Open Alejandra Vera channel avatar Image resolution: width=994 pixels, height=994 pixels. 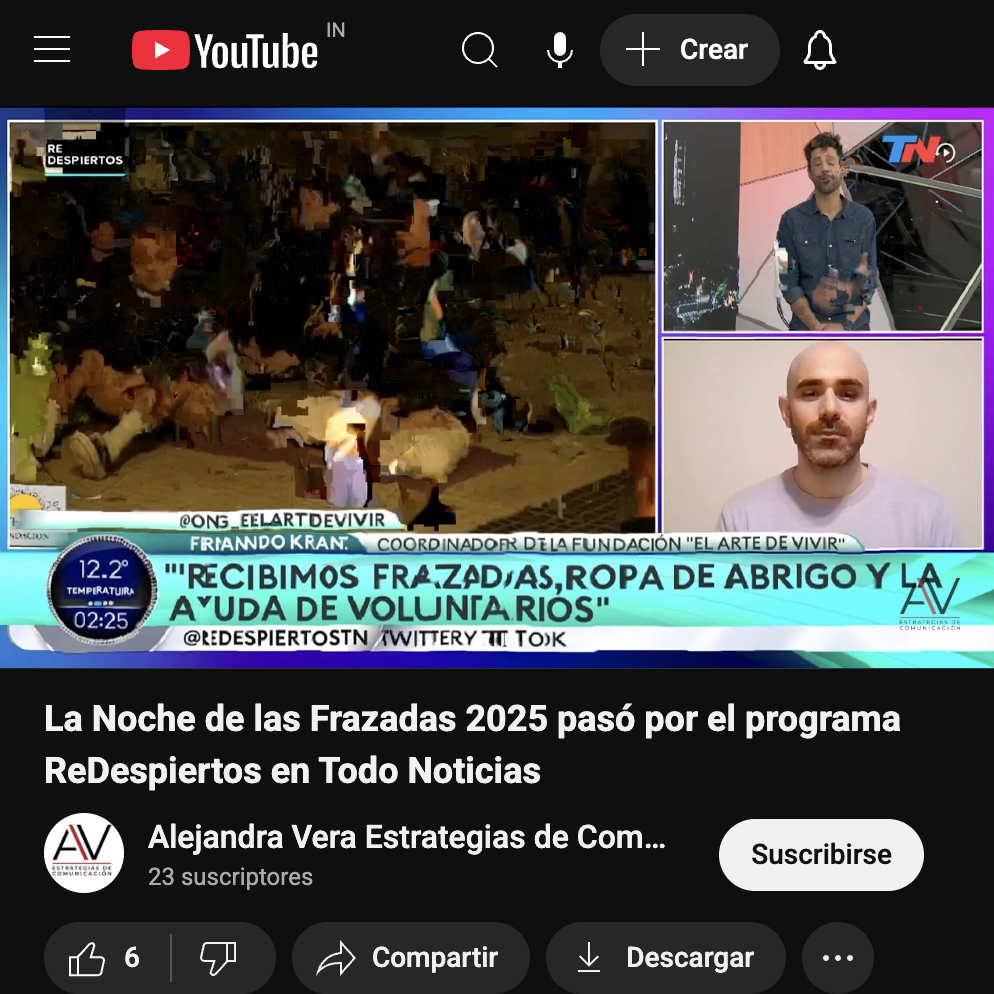(x=84, y=853)
